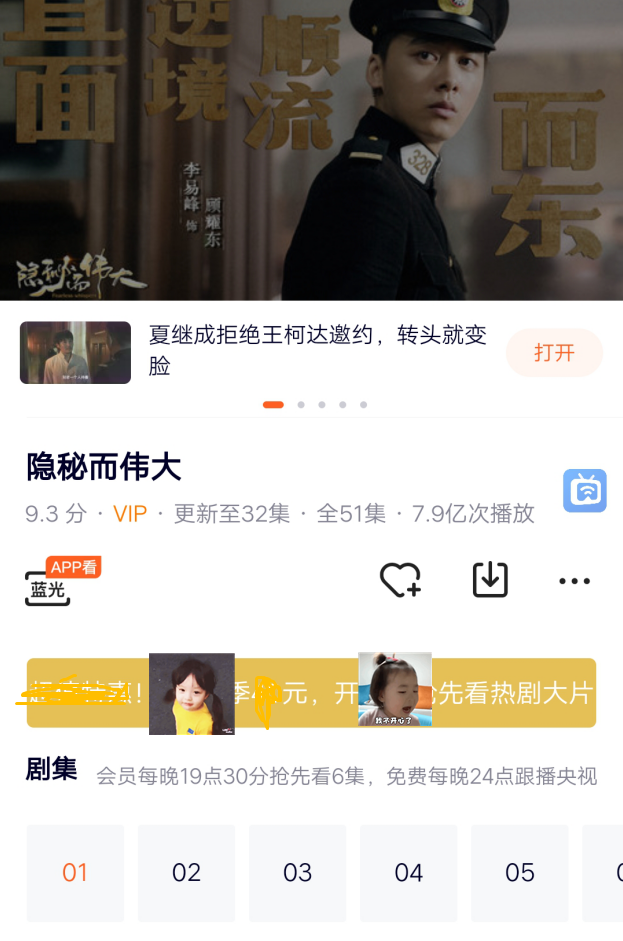Add 隐秘而伟大 to favorites
The image size is (623, 941).
400,580
